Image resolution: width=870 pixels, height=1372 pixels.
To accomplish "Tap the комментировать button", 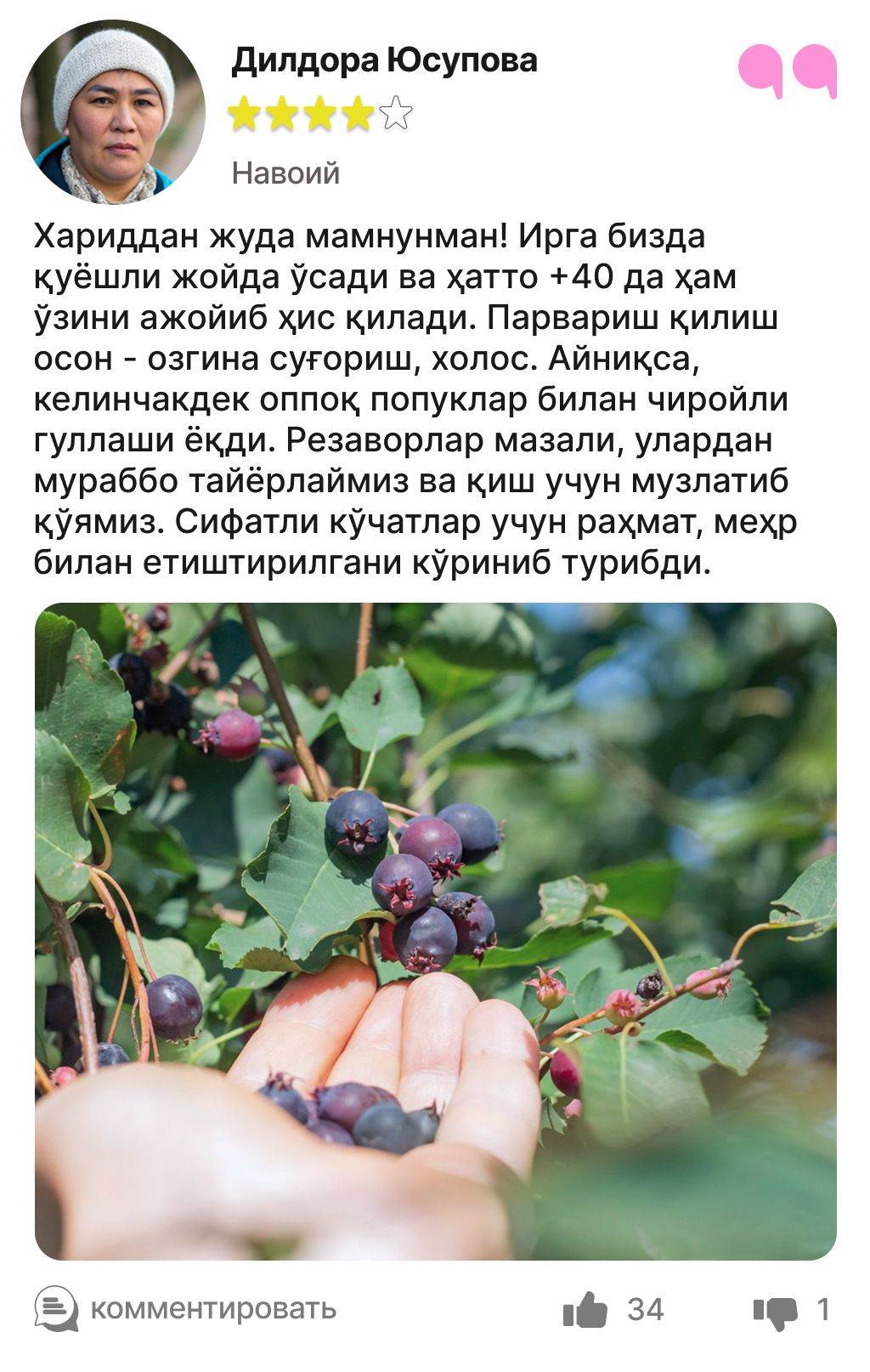I will [x=186, y=1309].
